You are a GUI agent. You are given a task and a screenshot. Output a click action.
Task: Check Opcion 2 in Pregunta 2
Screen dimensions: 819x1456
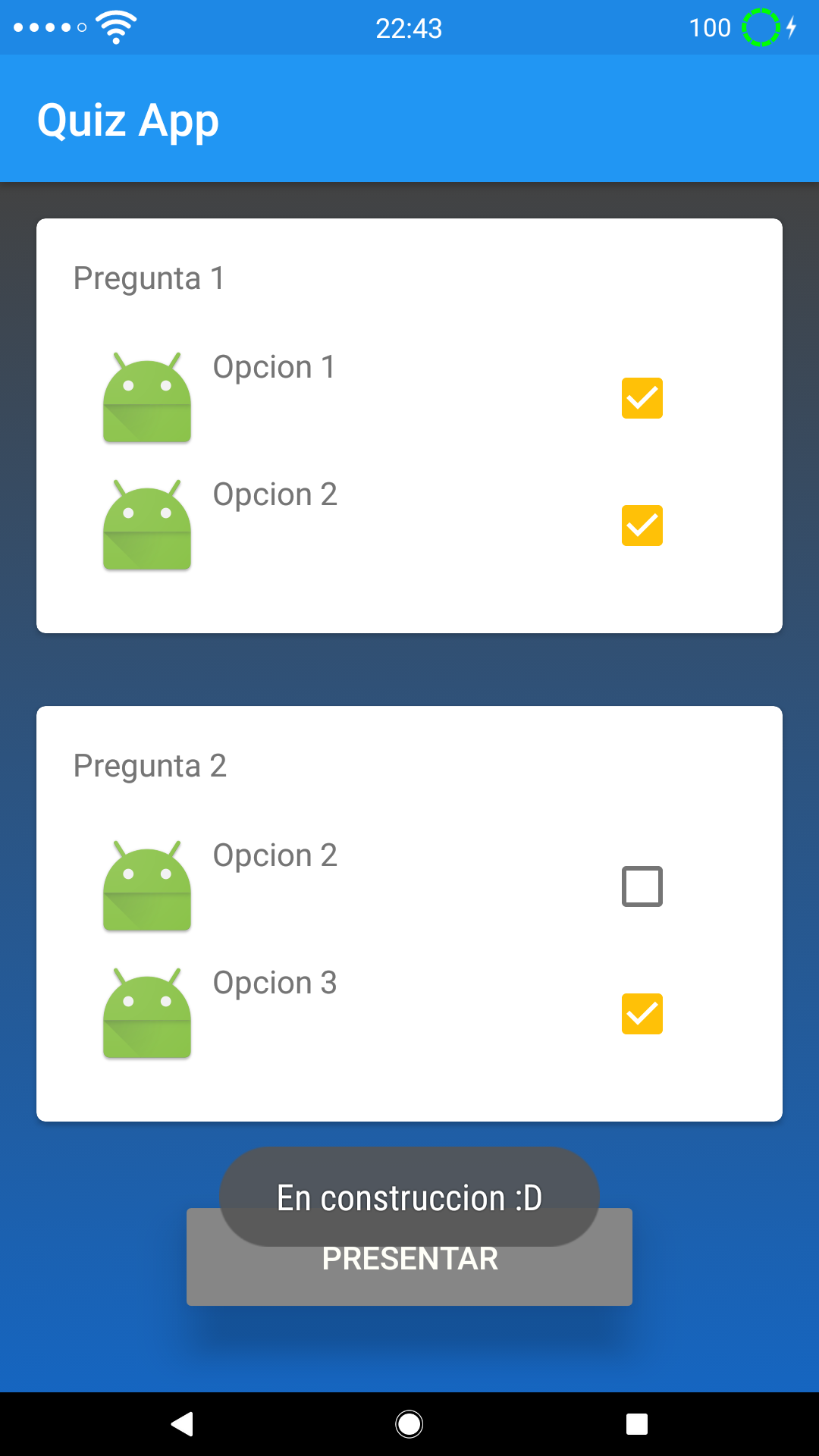[642, 886]
